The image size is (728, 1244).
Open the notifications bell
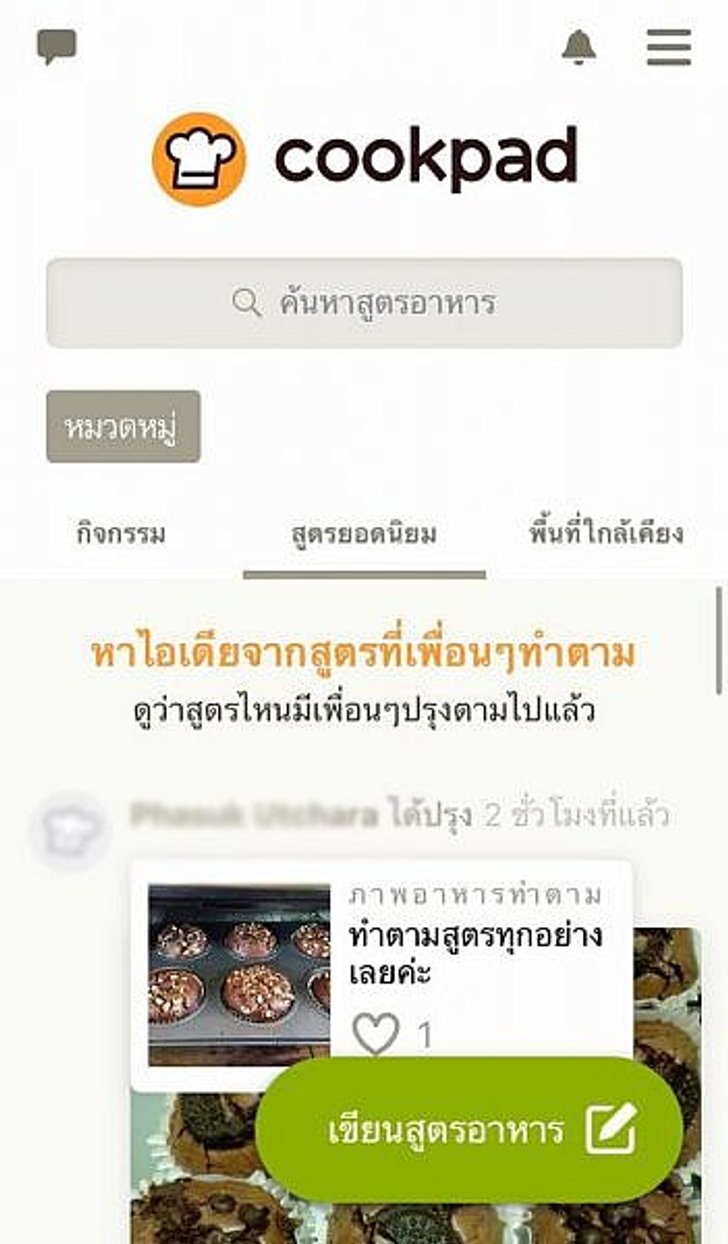(579, 46)
